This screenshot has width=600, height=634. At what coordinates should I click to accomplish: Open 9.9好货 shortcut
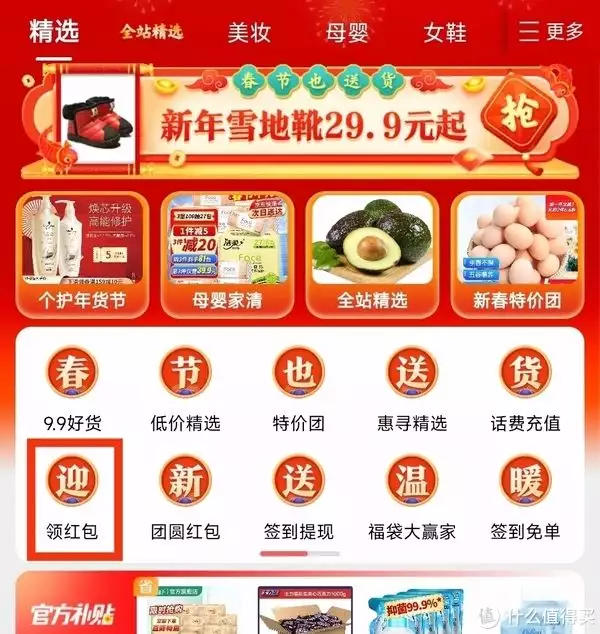tap(75, 385)
